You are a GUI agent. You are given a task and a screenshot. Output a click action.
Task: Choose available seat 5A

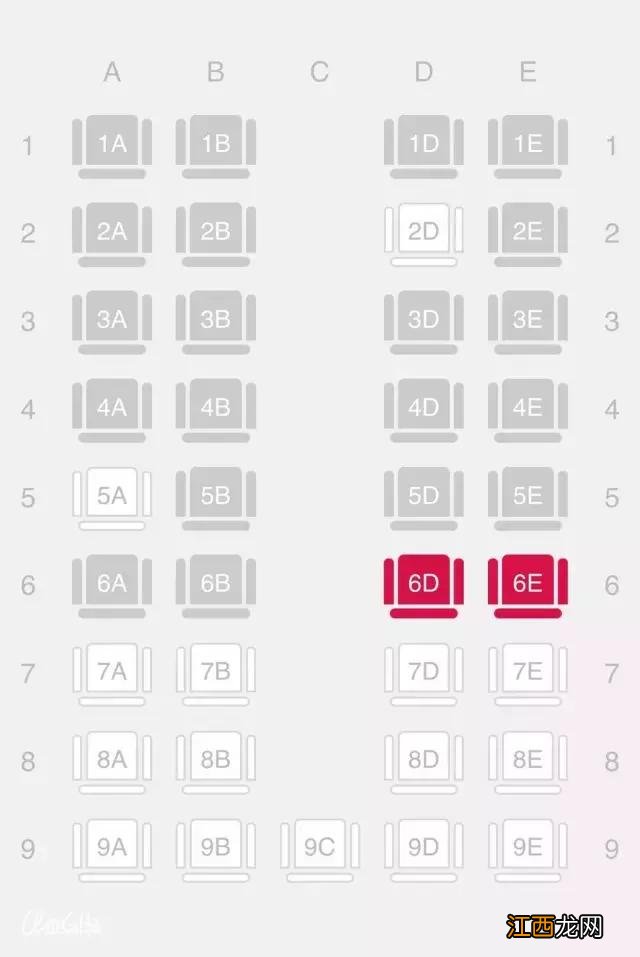point(111,496)
